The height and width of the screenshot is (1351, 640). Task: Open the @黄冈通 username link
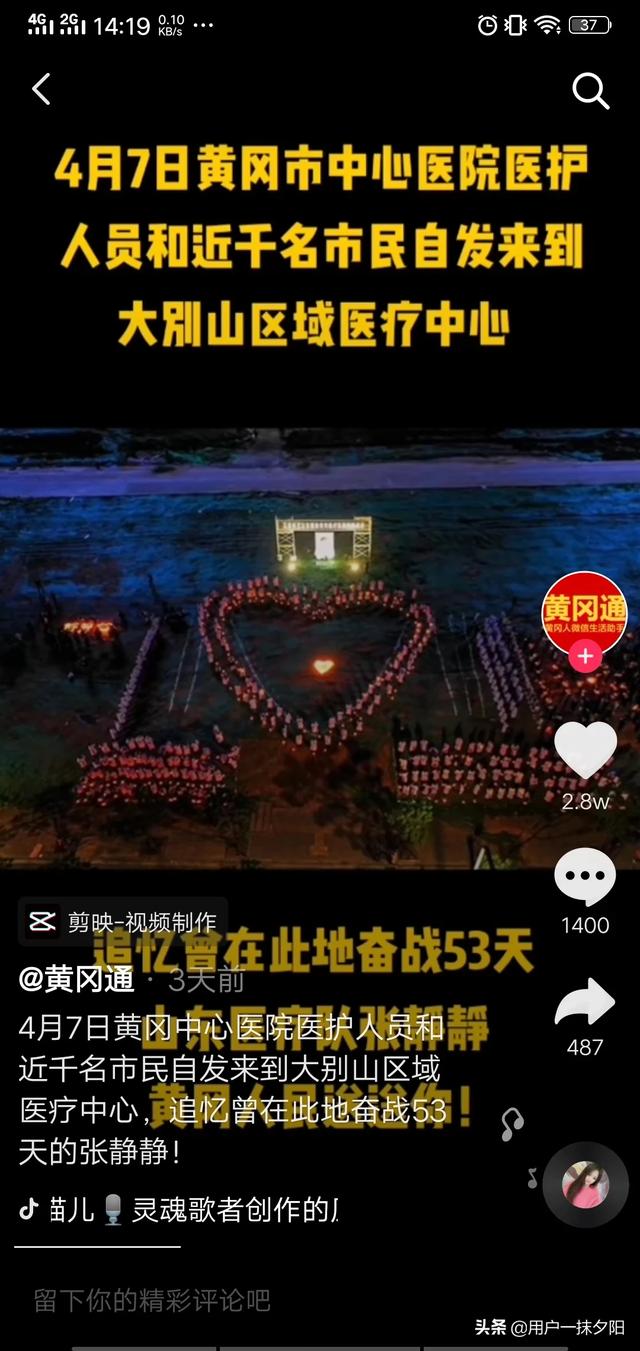pyautogui.click(x=77, y=980)
